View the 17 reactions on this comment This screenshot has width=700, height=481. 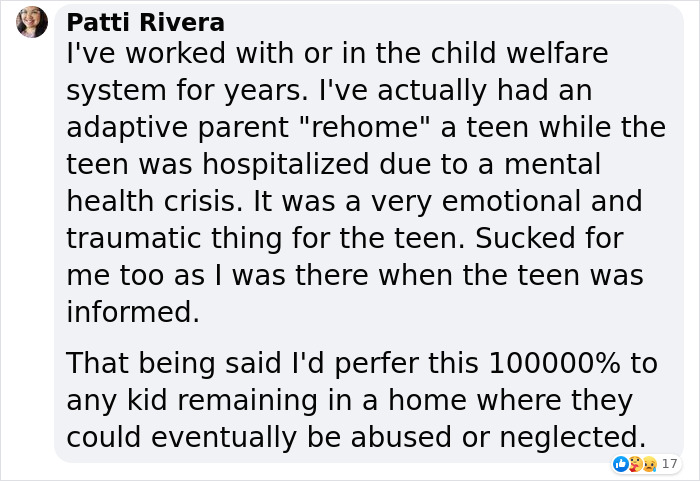pyautogui.click(x=646, y=464)
